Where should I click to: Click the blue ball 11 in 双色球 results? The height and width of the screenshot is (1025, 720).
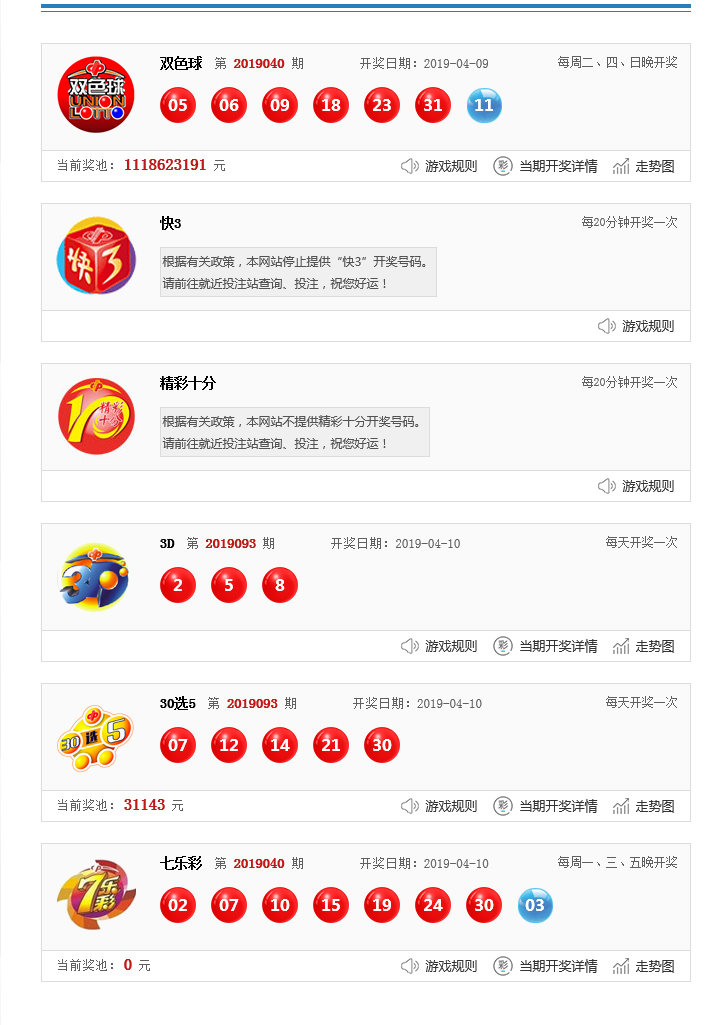(484, 105)
